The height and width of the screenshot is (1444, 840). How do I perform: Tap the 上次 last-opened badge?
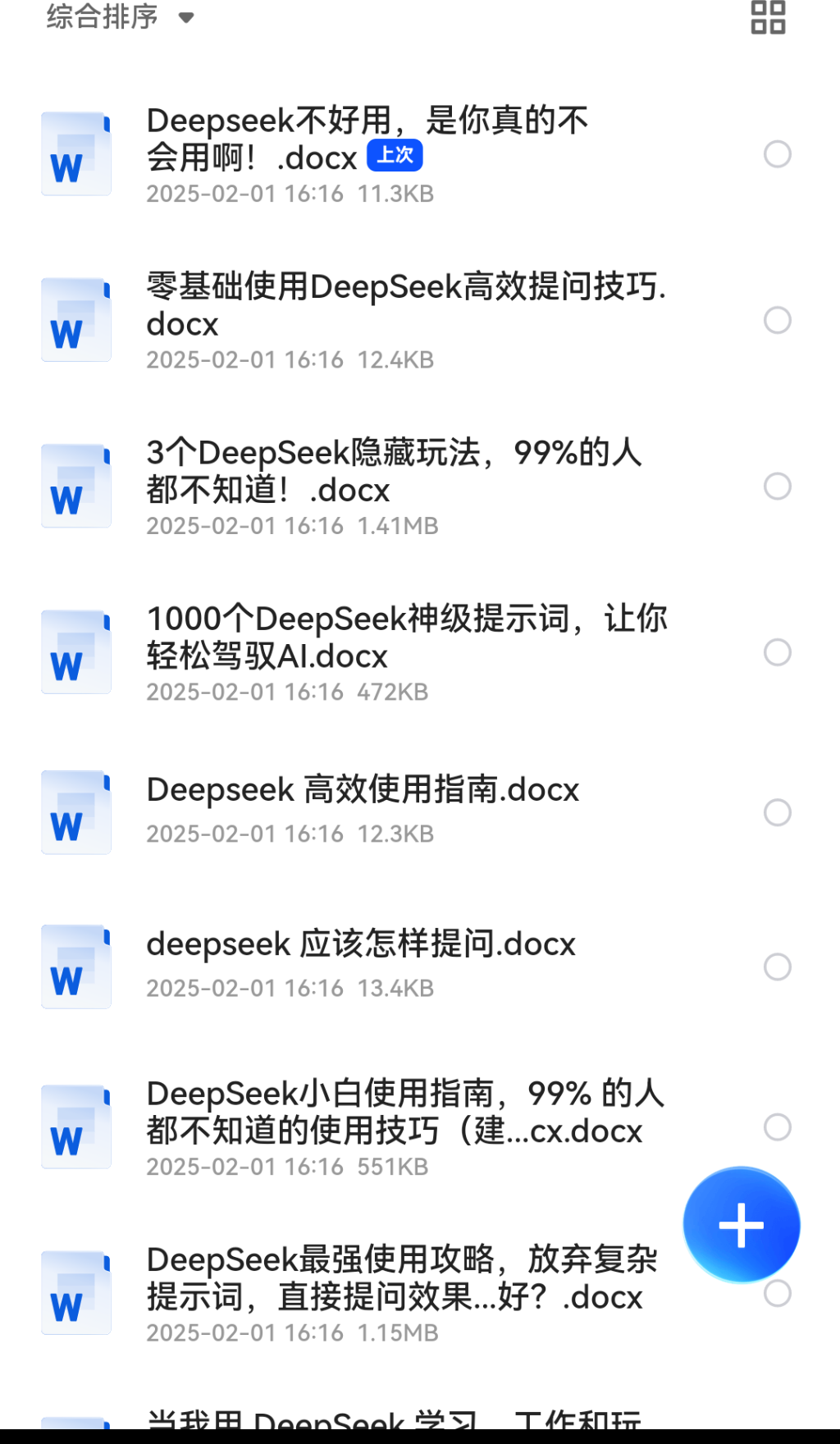coord(395,155)
